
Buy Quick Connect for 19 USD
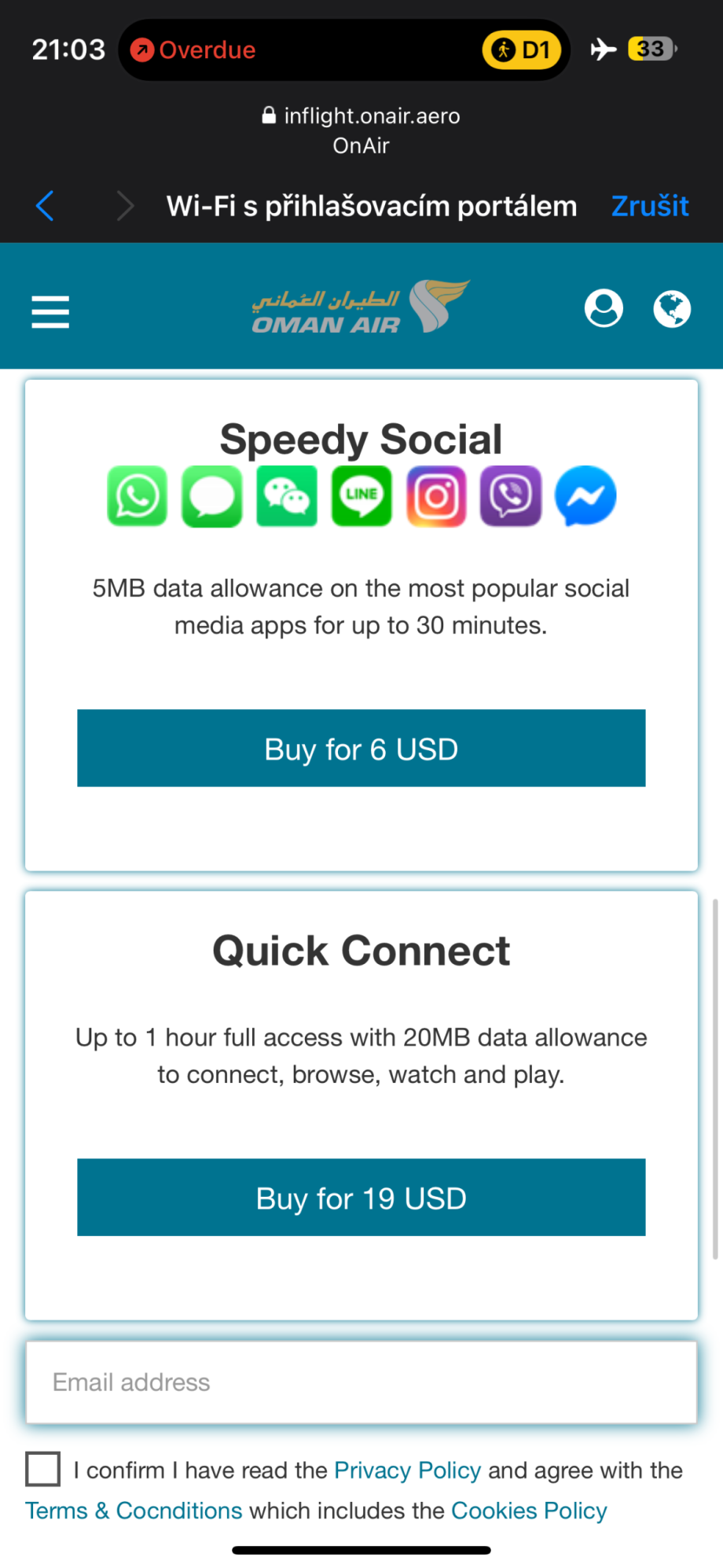361,1197
